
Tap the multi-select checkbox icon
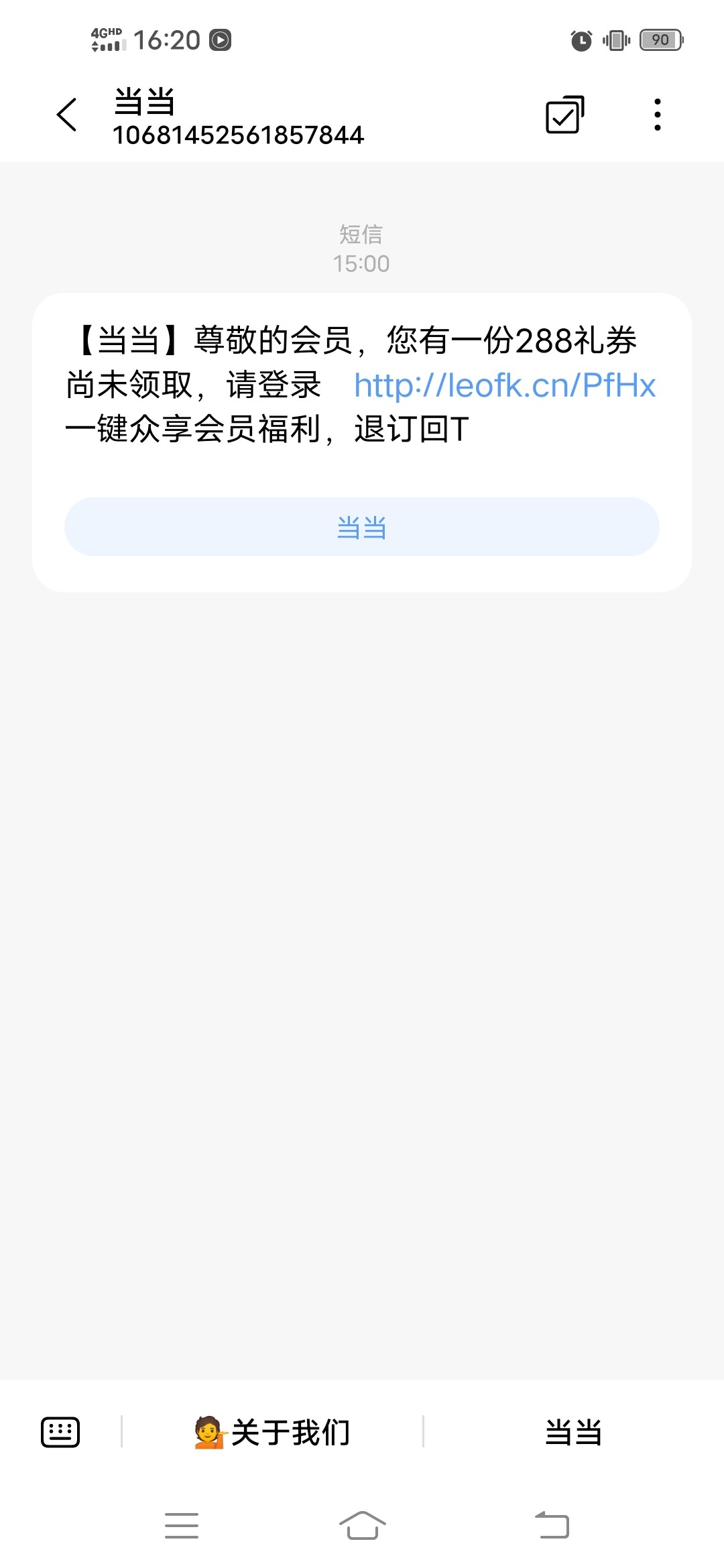click(x=564, y=115)
